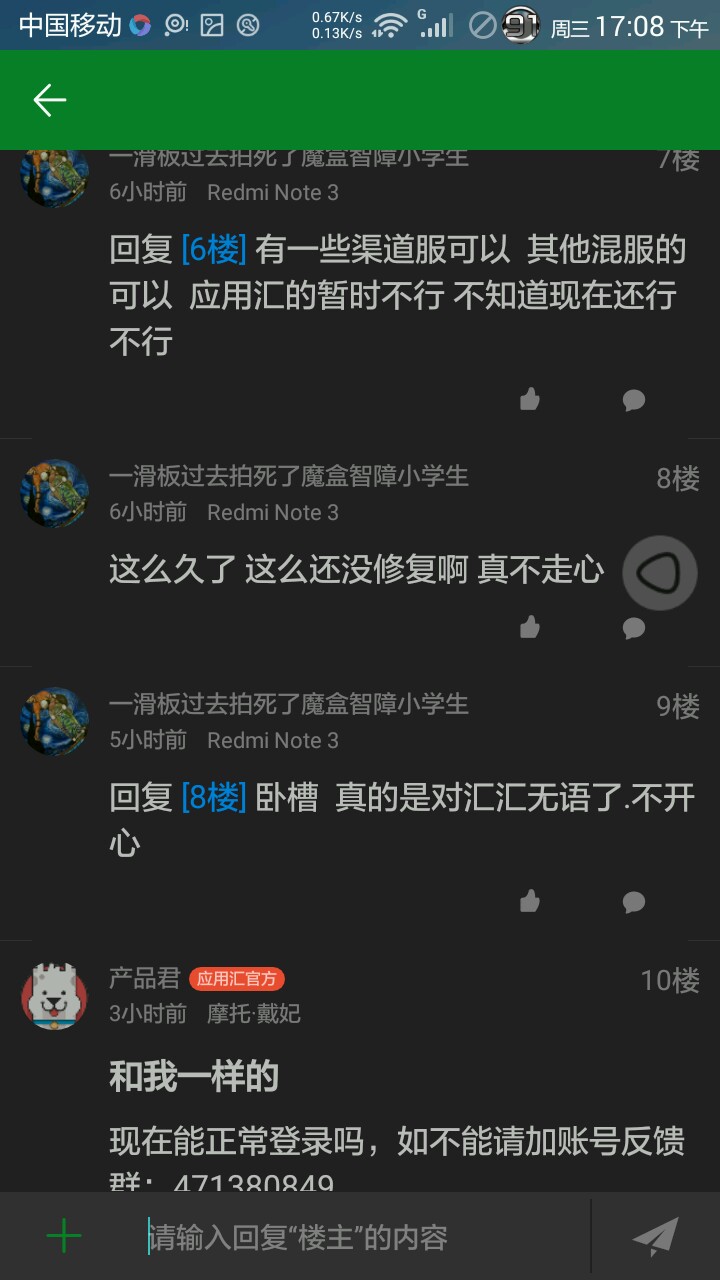This screenshot has width=720, height=1280.
Task: Open 产品君's avatar profile
Action: click(x=54, y=996)
